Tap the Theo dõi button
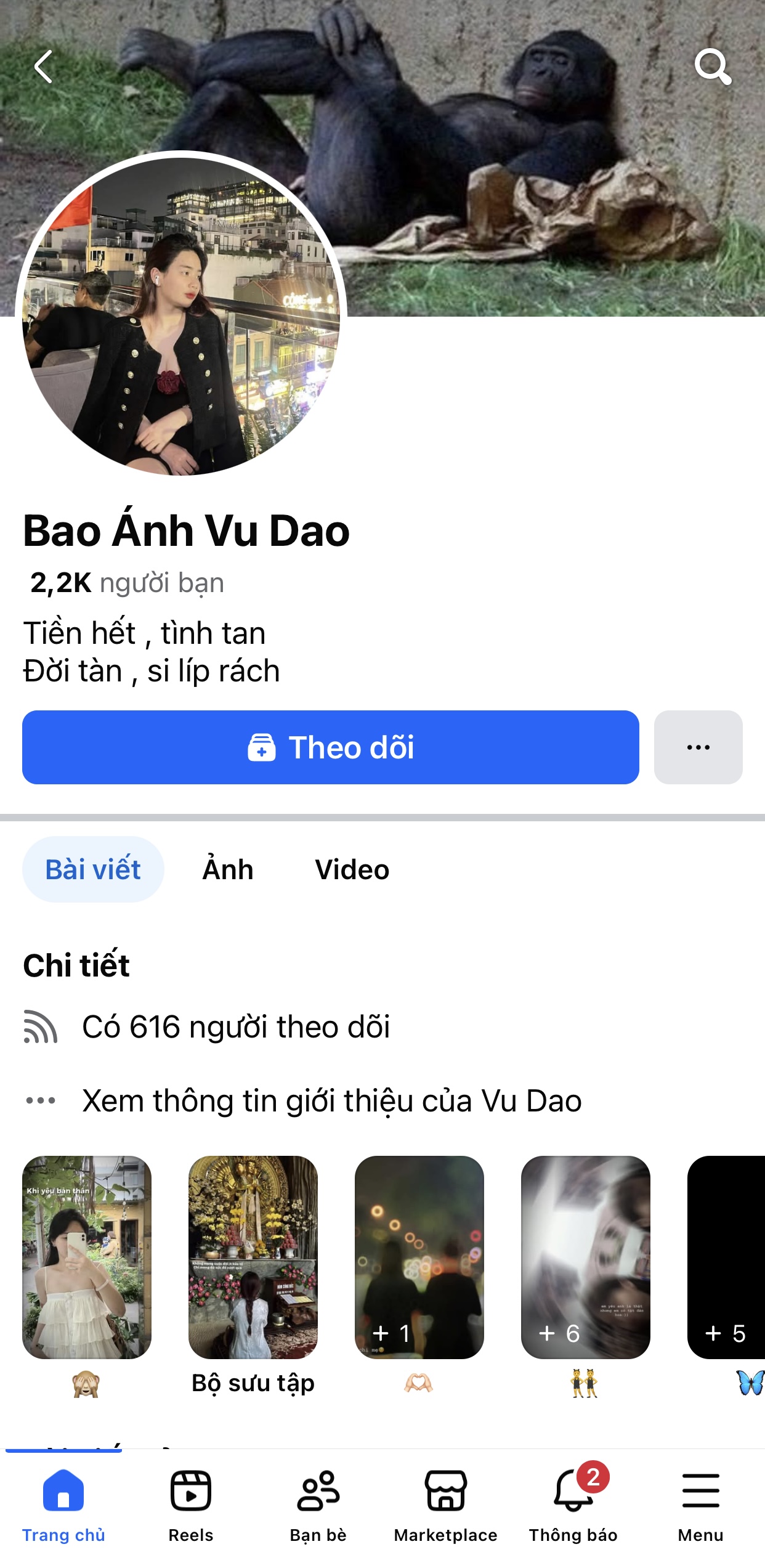765x1568 pixels. pos(330,747)
